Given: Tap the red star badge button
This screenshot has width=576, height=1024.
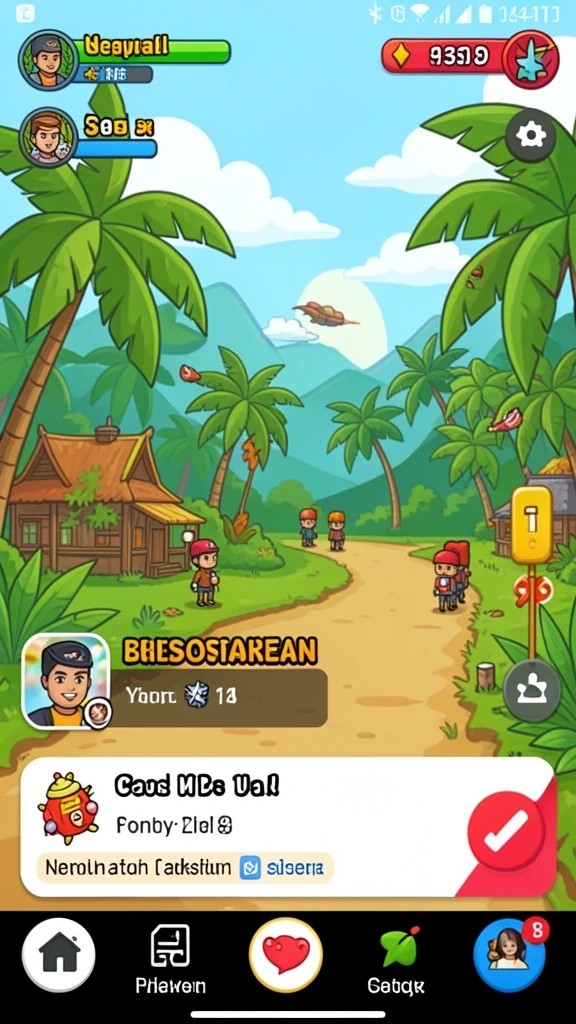Looking at the screenshot, I should click(532, 59).
